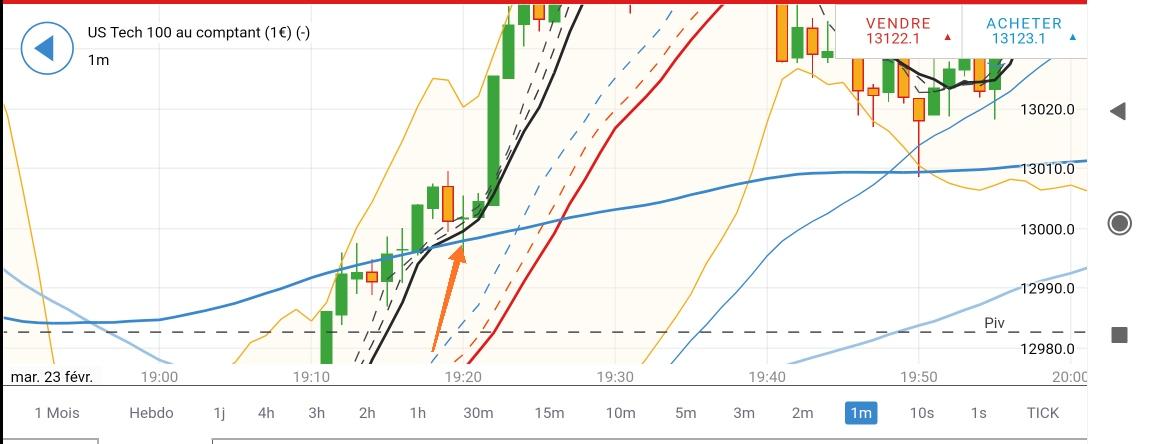
Task: Select the 3h timeframe
Action: (x=316, y=413)
